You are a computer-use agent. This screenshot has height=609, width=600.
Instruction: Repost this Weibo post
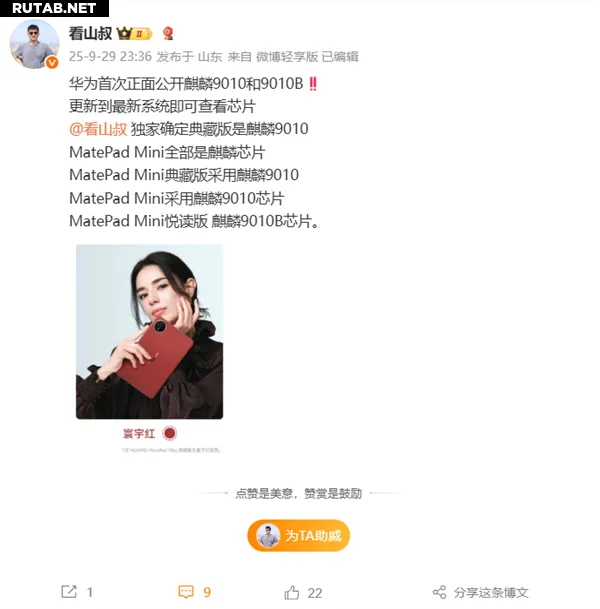pyautogui.click(x=77, y=592)
